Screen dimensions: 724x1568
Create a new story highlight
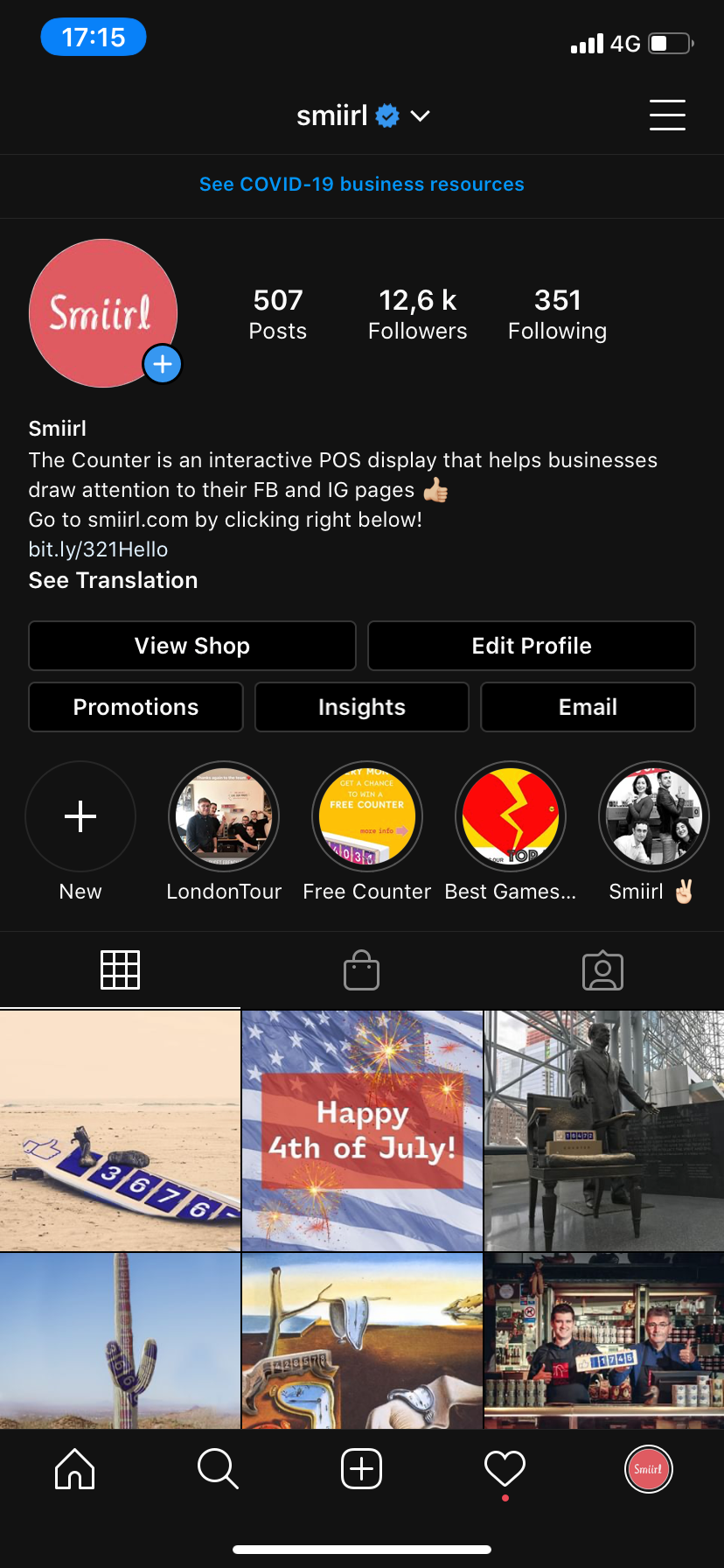click(x=80, y=816)
